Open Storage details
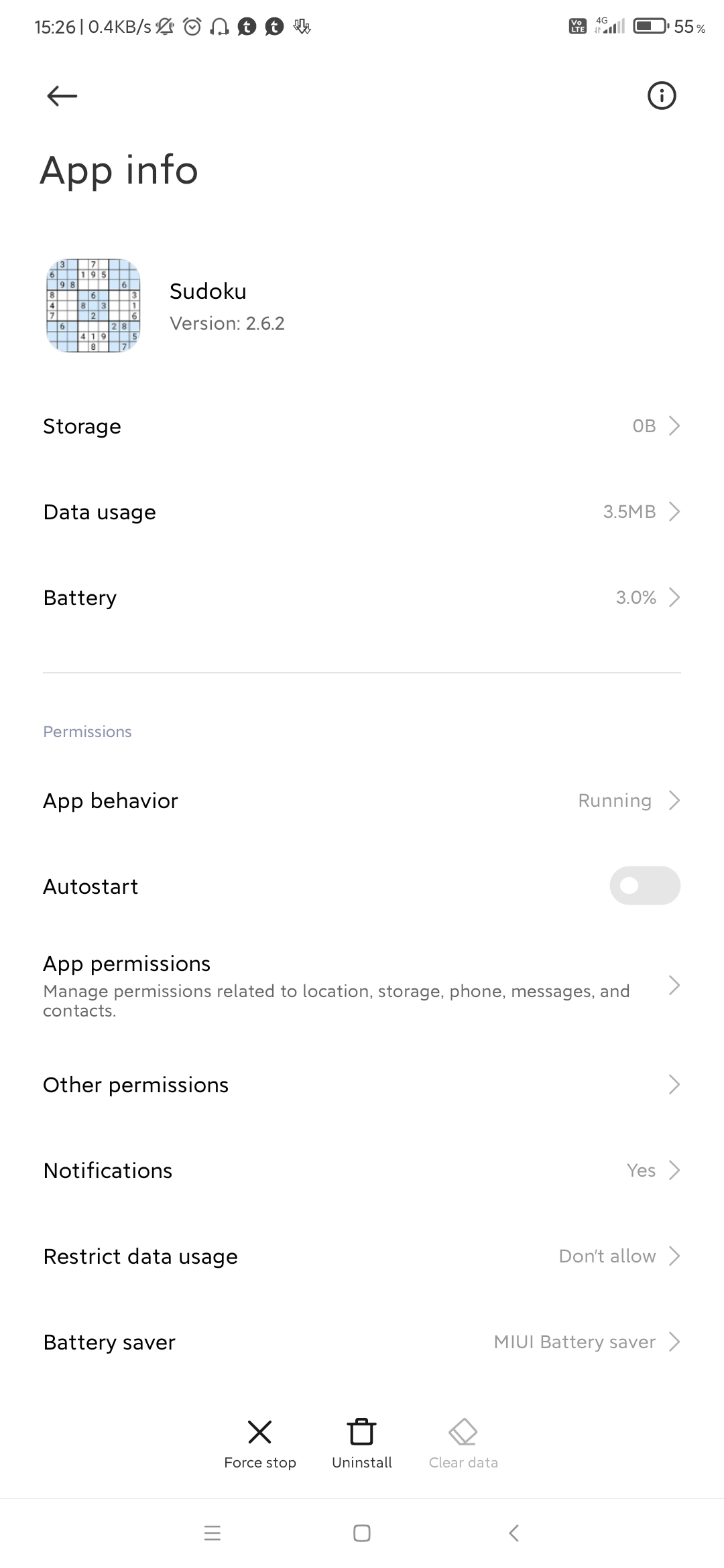This screenshot has width=724, height=1568. click(362, 426)
